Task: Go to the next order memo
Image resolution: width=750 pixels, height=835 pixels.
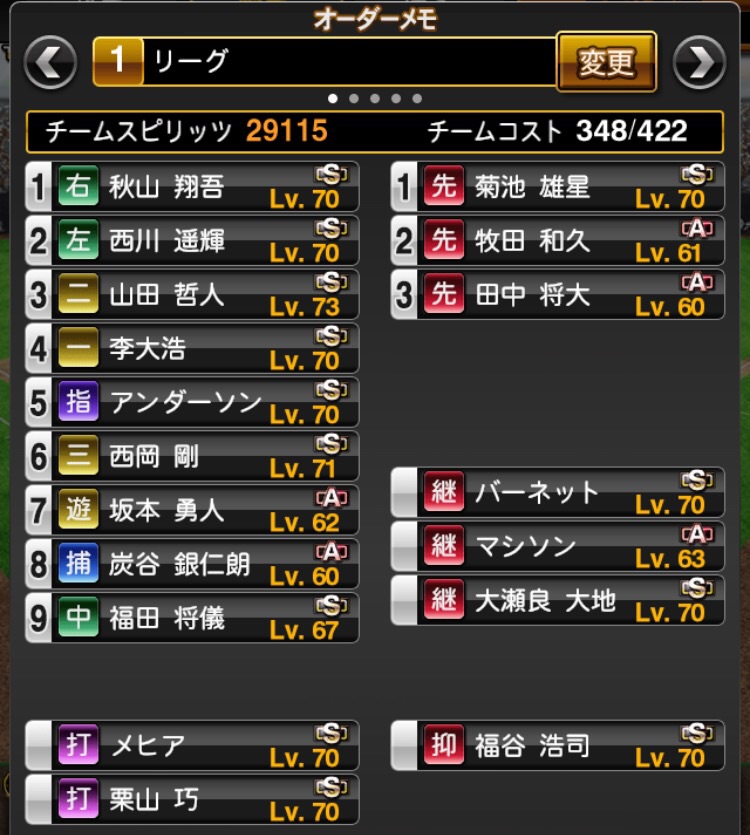Action: coord(699,62)
